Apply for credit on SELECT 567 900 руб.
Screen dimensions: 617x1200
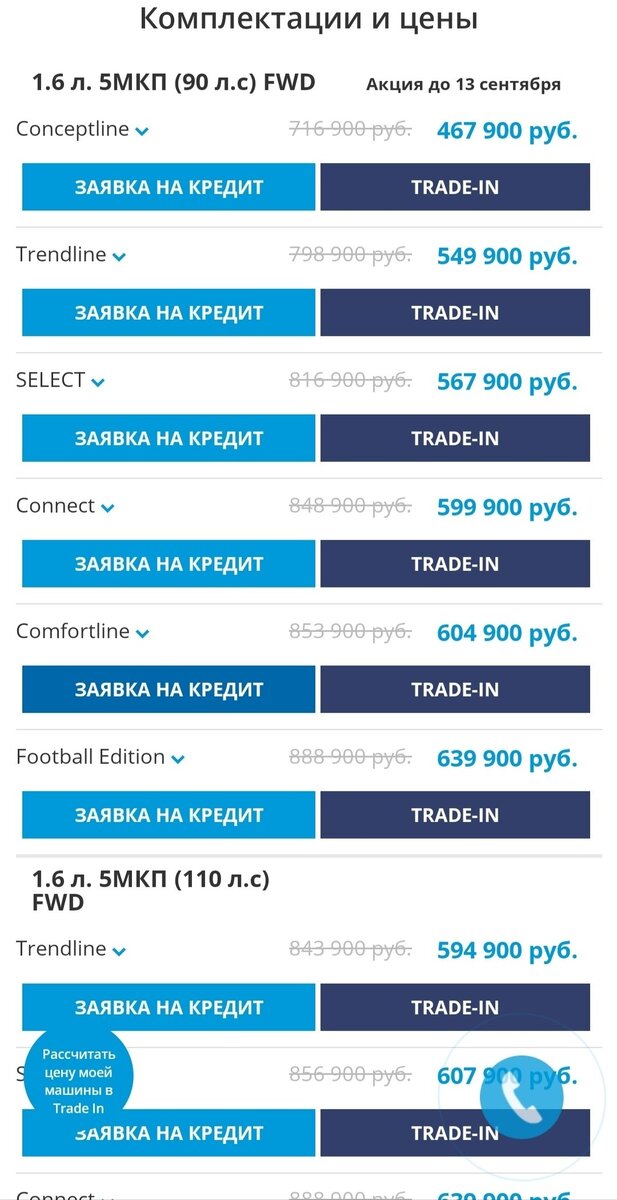[168, 438]
